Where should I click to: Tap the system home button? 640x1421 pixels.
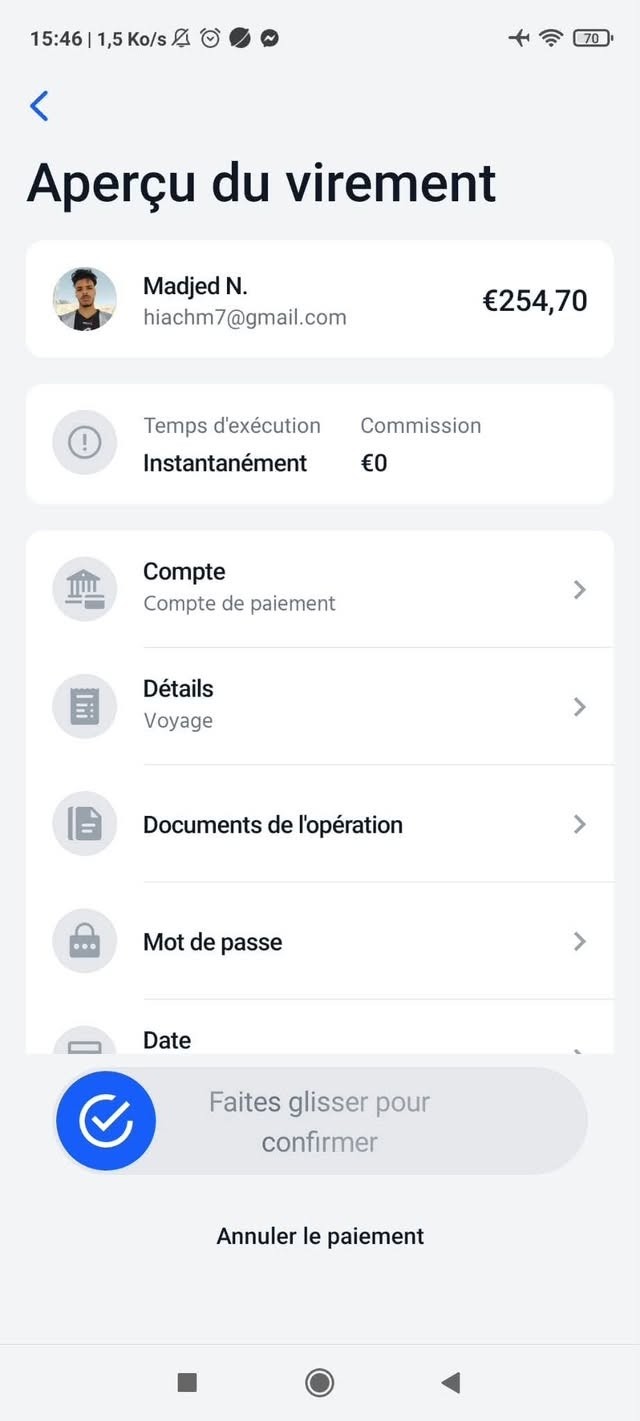pyautogui.click(x=320, y=1382)
